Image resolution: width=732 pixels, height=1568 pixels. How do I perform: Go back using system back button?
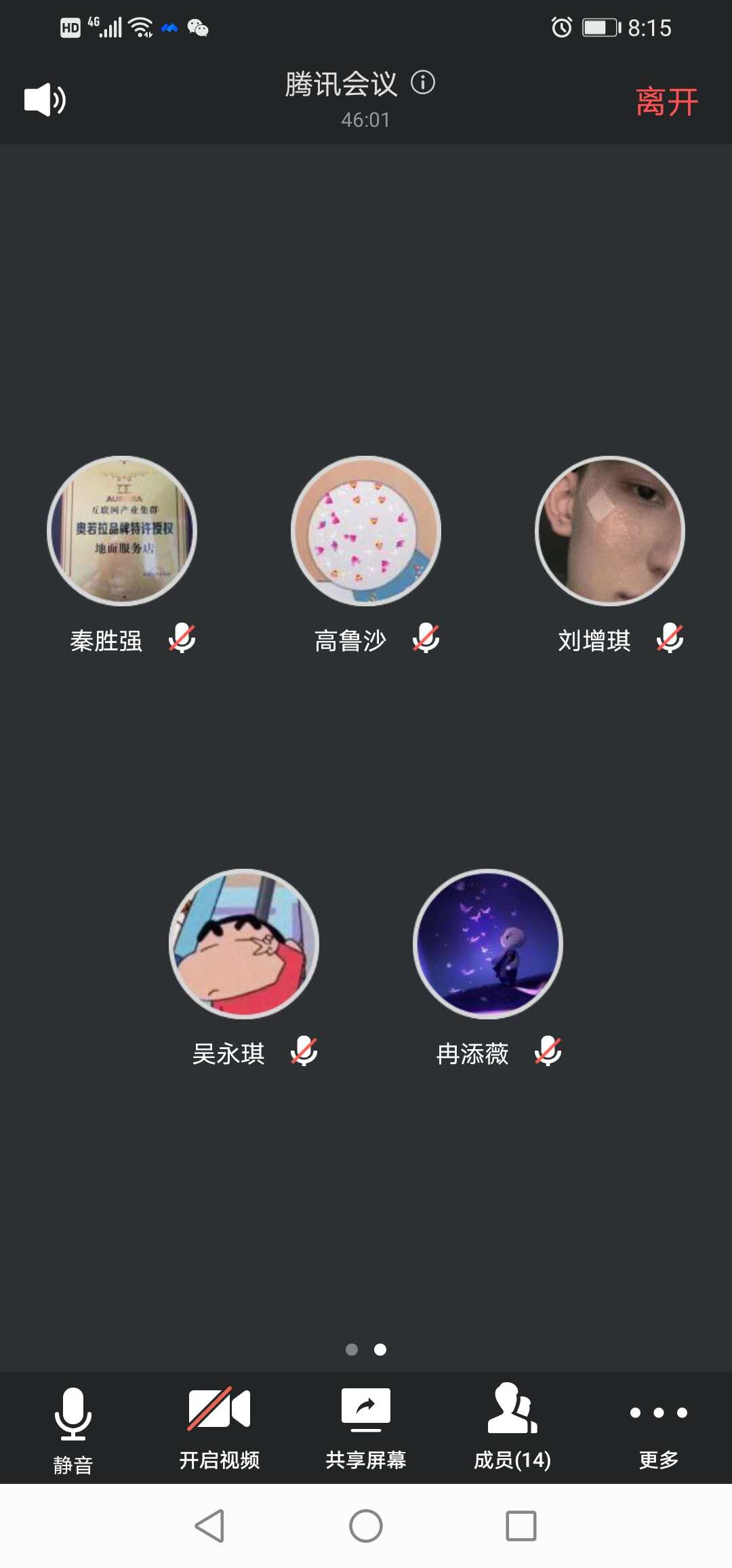209,1526
